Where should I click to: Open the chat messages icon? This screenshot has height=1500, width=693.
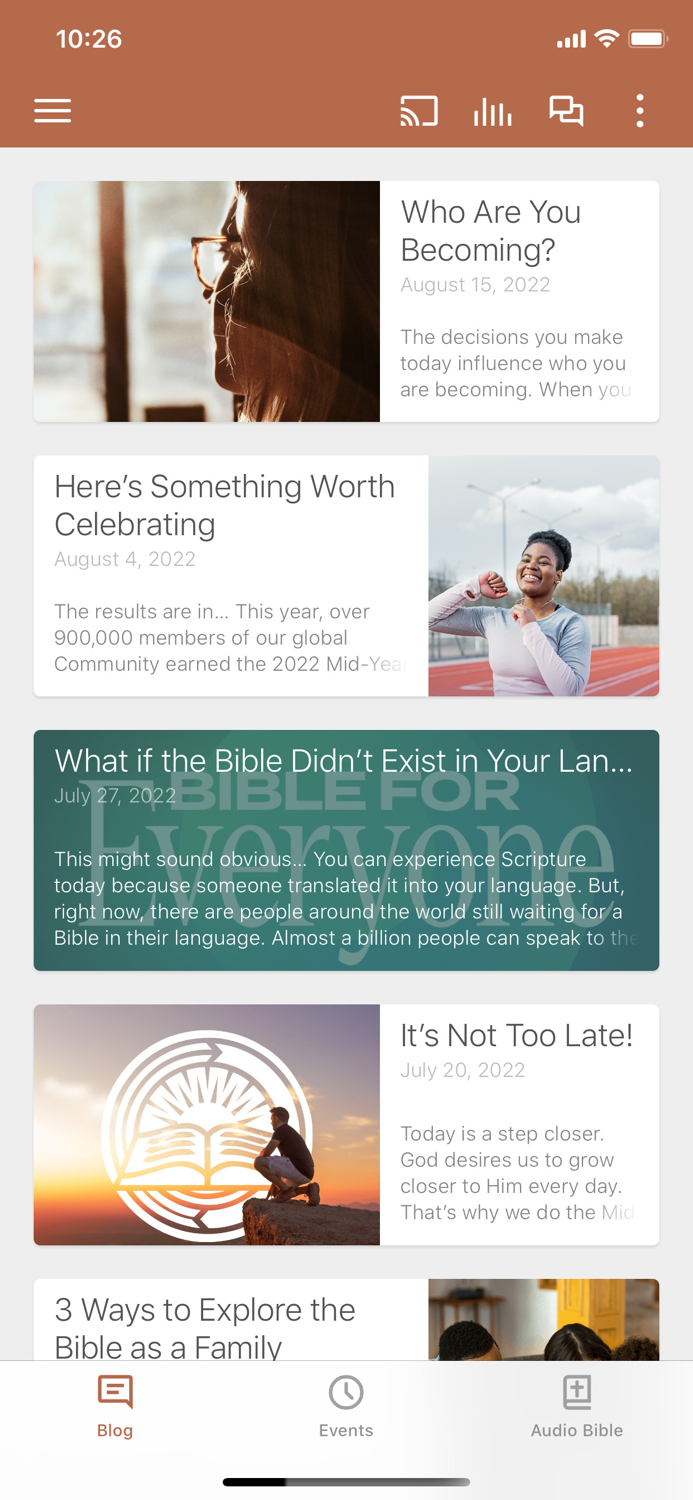pyautogui.click(x=566, y=111)
